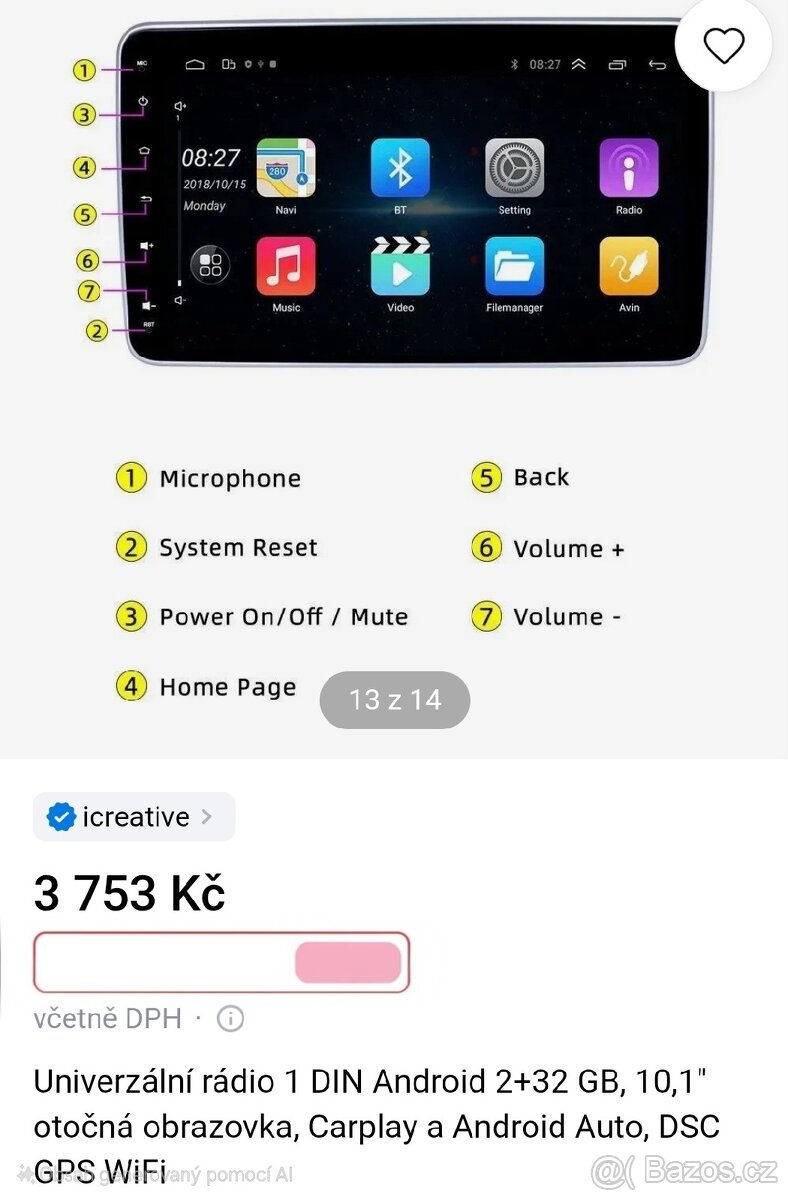Open the info icon next to včetně DPH

230,1019
